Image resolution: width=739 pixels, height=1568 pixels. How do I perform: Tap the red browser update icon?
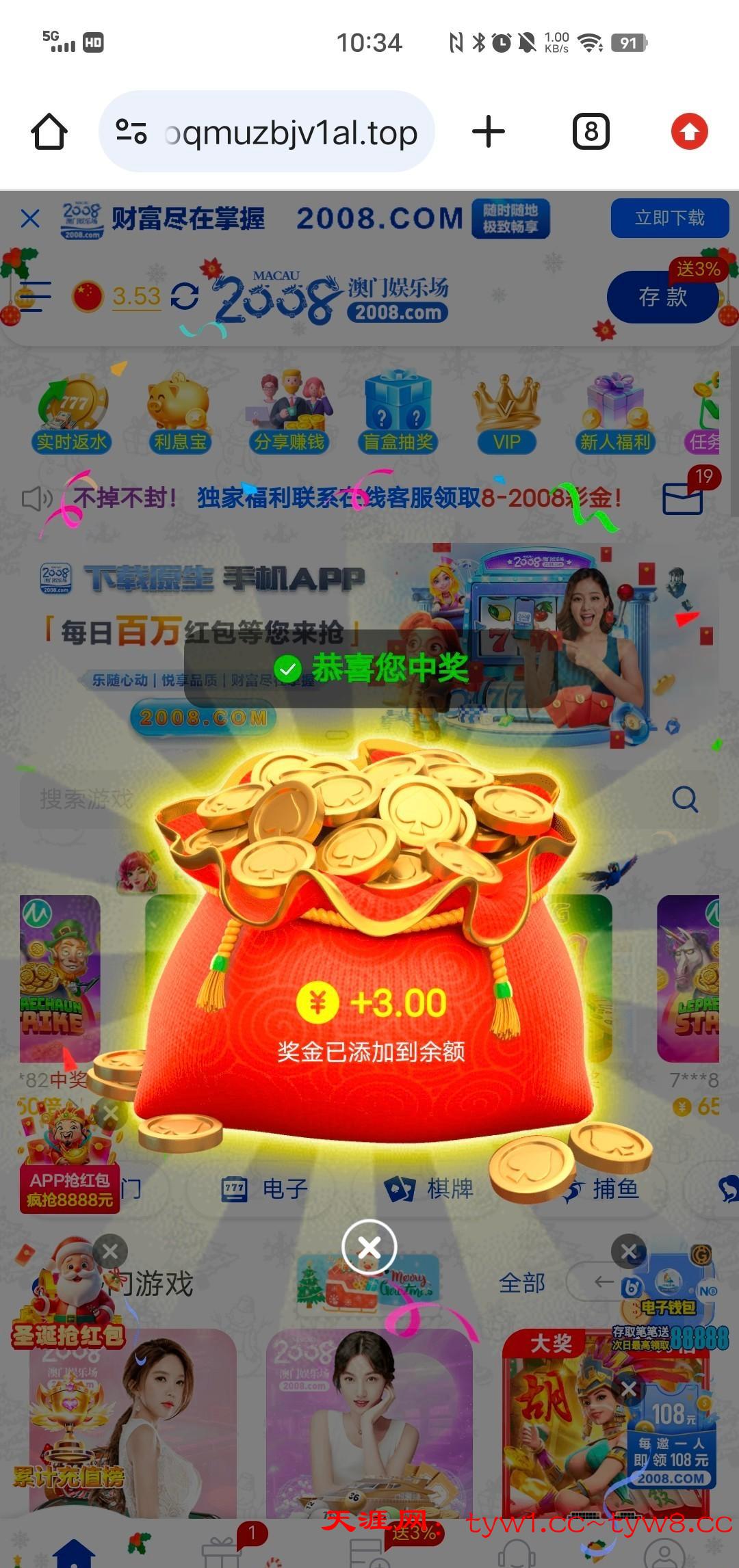689,131
